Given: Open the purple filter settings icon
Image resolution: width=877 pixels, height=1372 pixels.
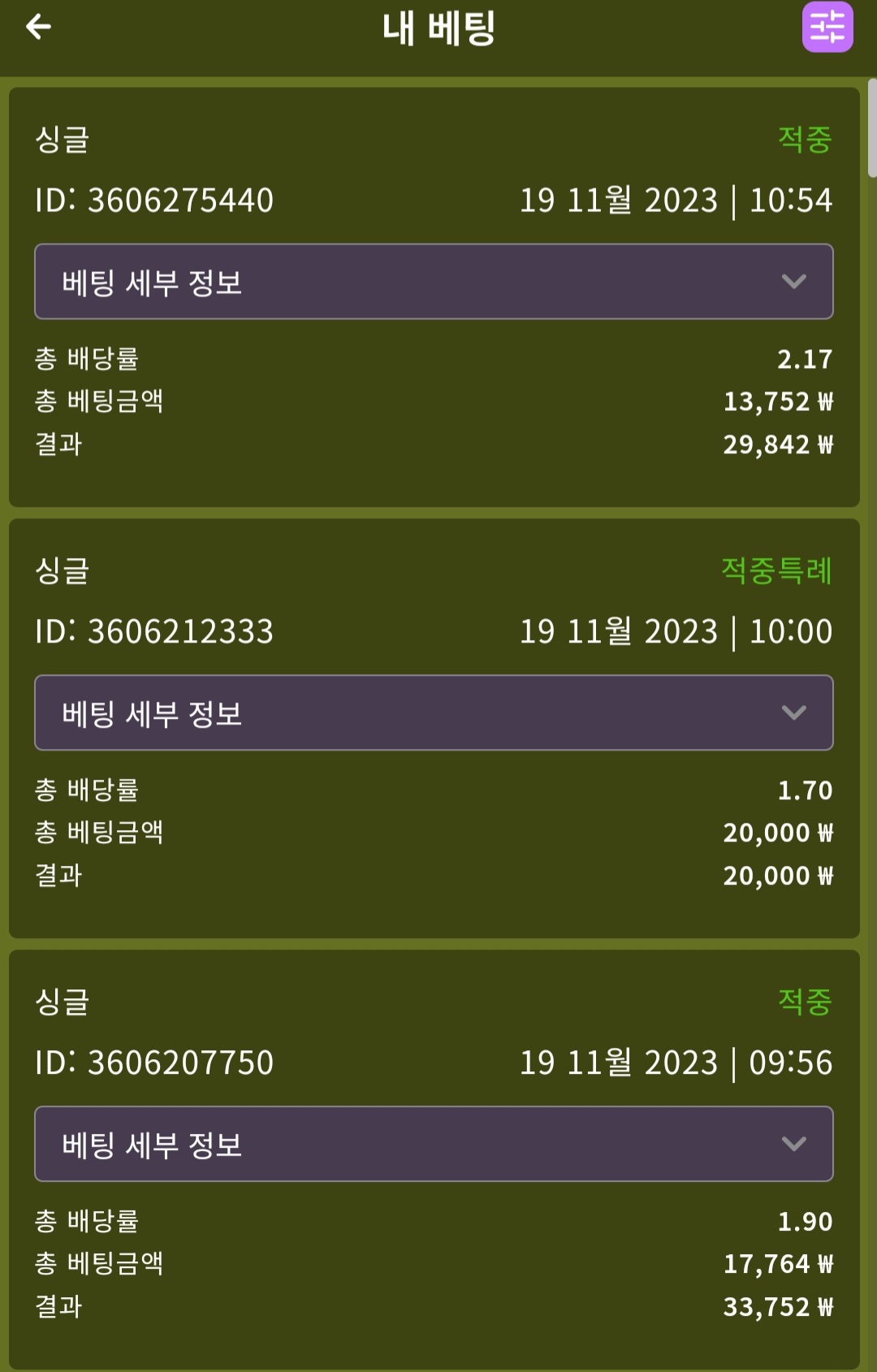Looking at the screenshot, I should [x=827, y=27].
